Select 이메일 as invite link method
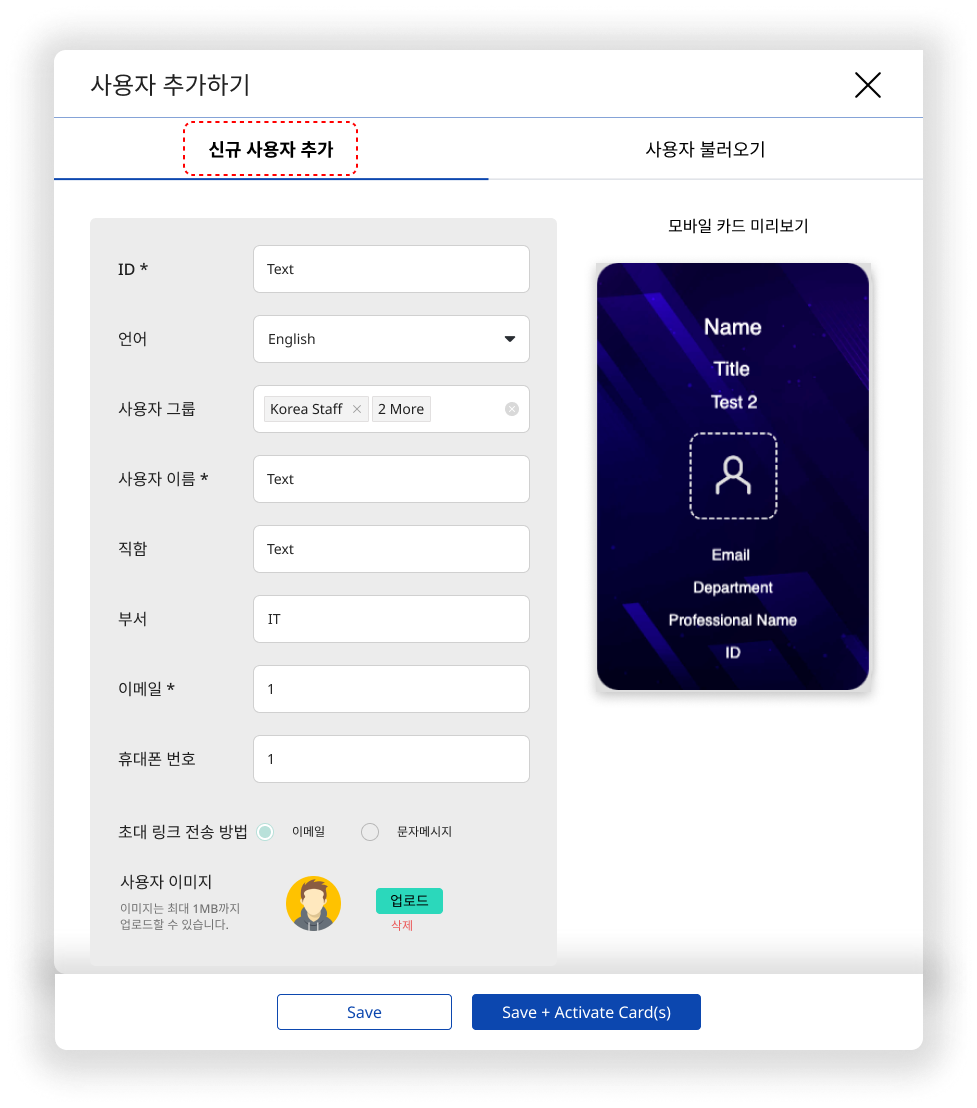 pos(265,831)
